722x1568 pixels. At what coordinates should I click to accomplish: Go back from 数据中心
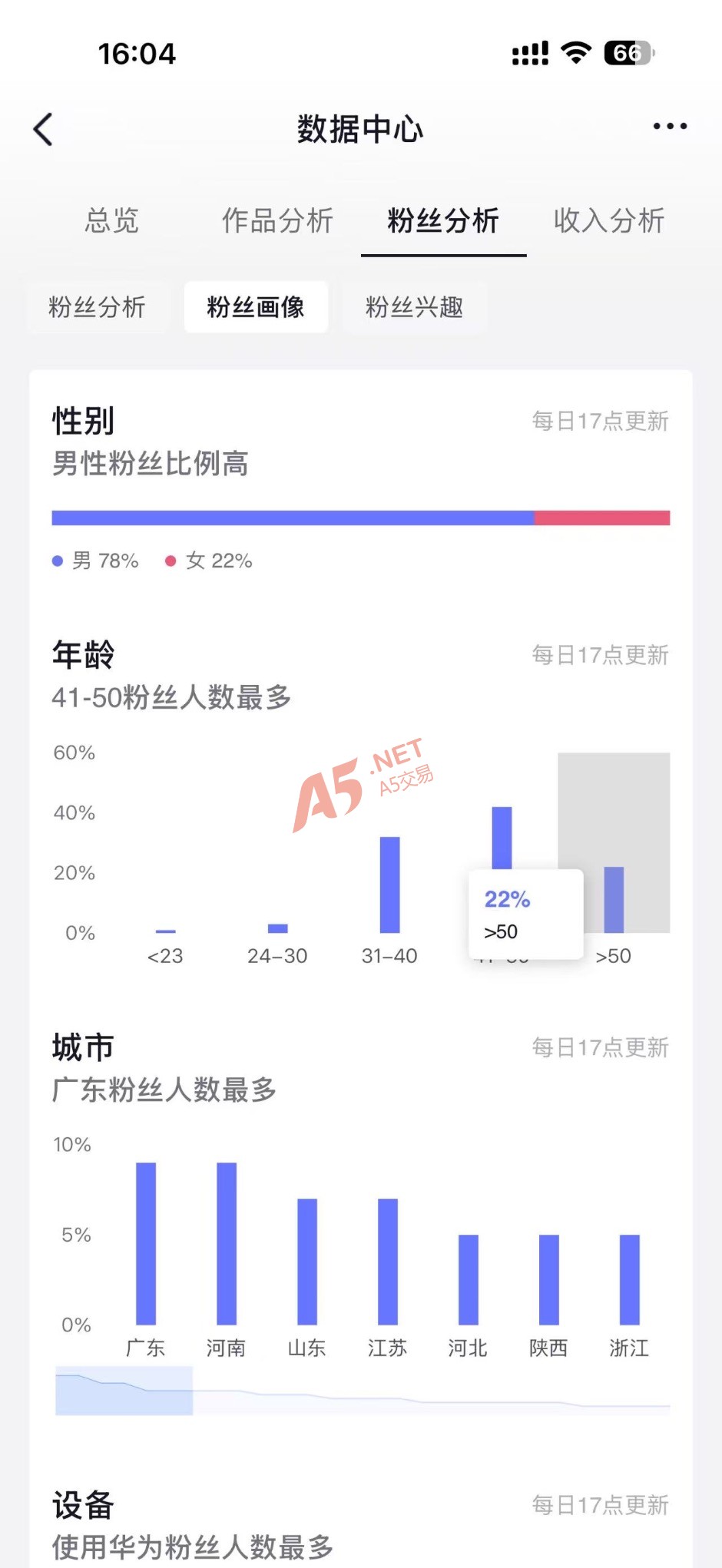44,129
